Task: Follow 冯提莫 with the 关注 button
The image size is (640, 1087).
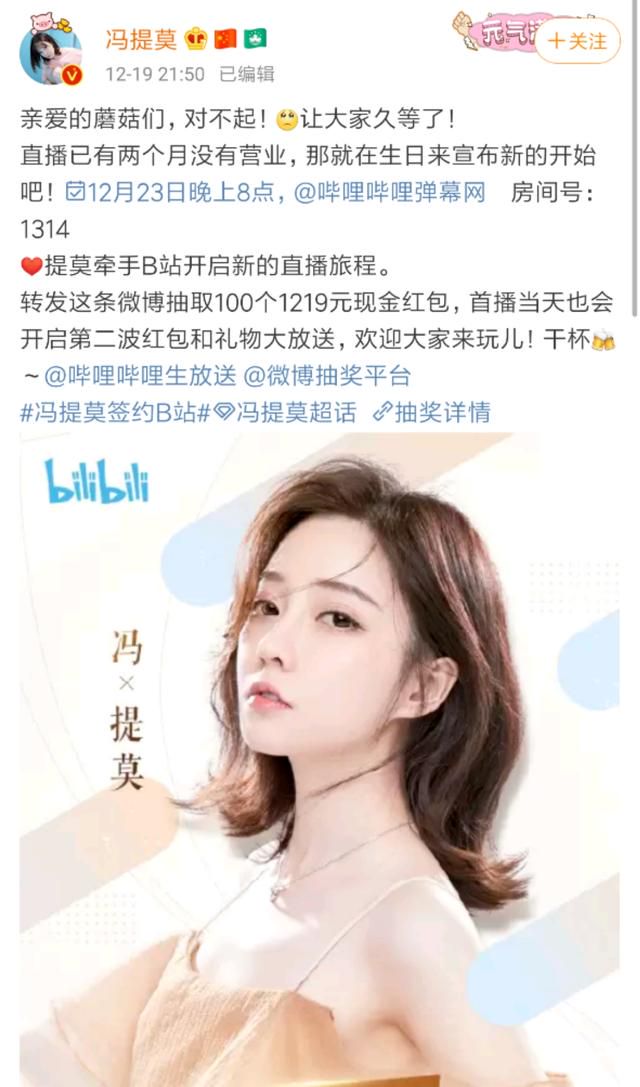Action: (578, 41)
